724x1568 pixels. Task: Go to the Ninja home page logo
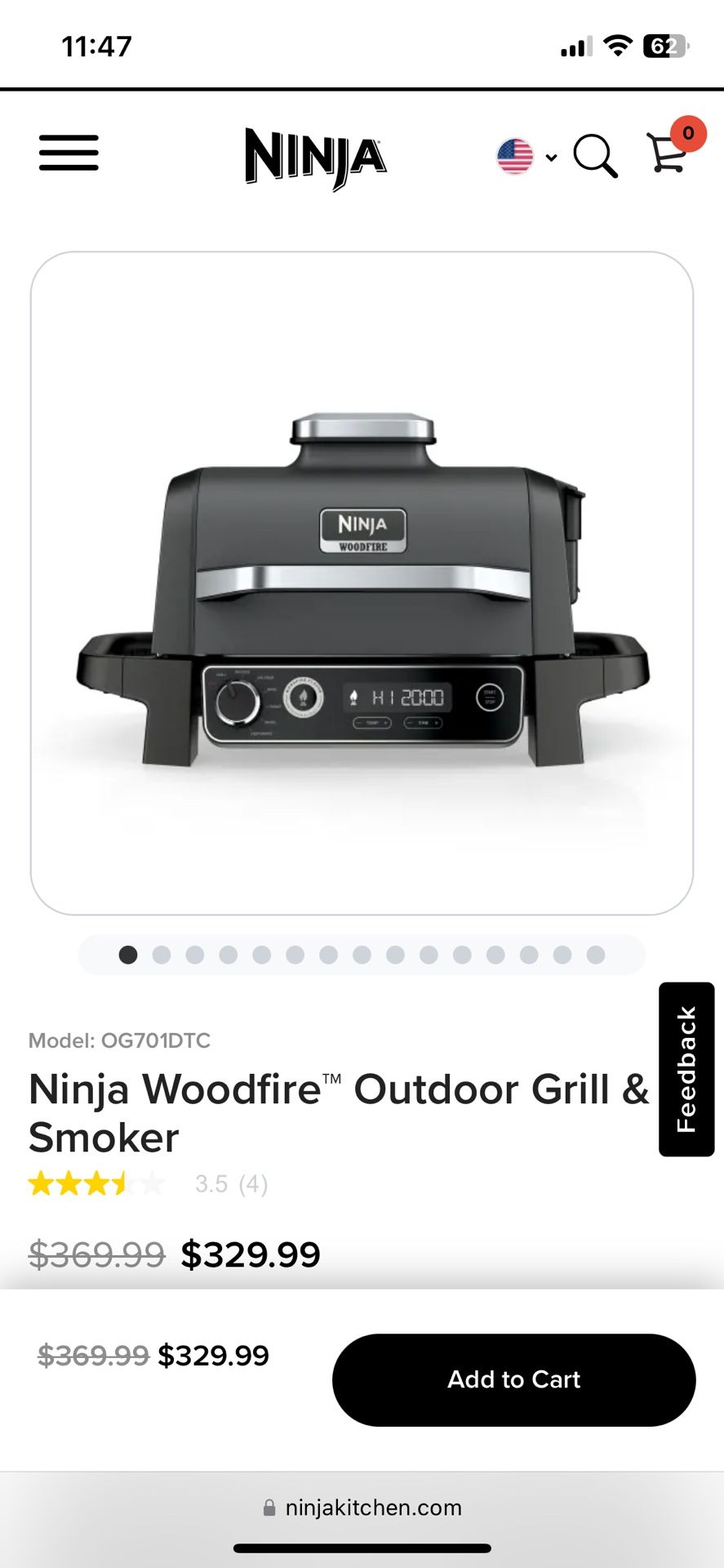pyautogui.click(x=316, y=158)
